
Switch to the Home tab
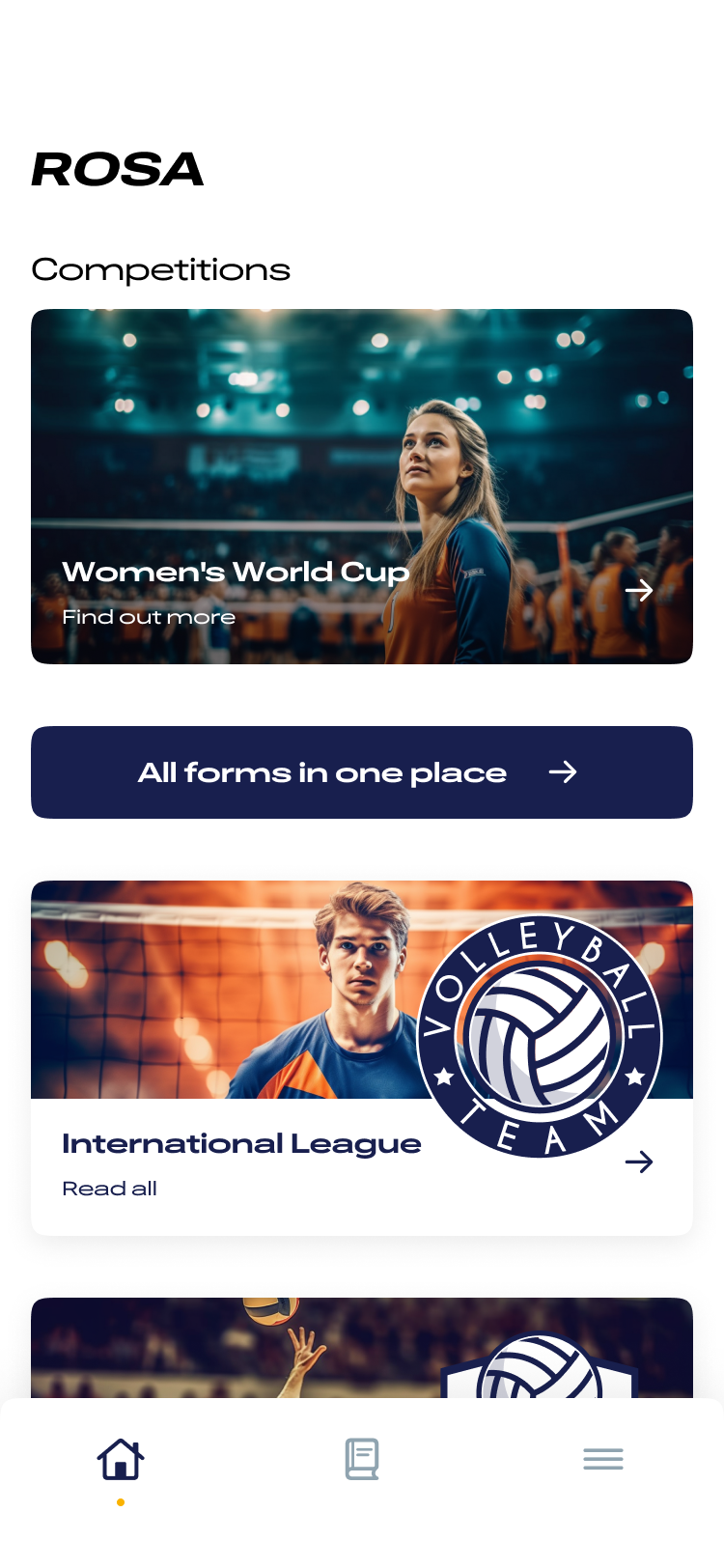click(x=121, y=1459)
